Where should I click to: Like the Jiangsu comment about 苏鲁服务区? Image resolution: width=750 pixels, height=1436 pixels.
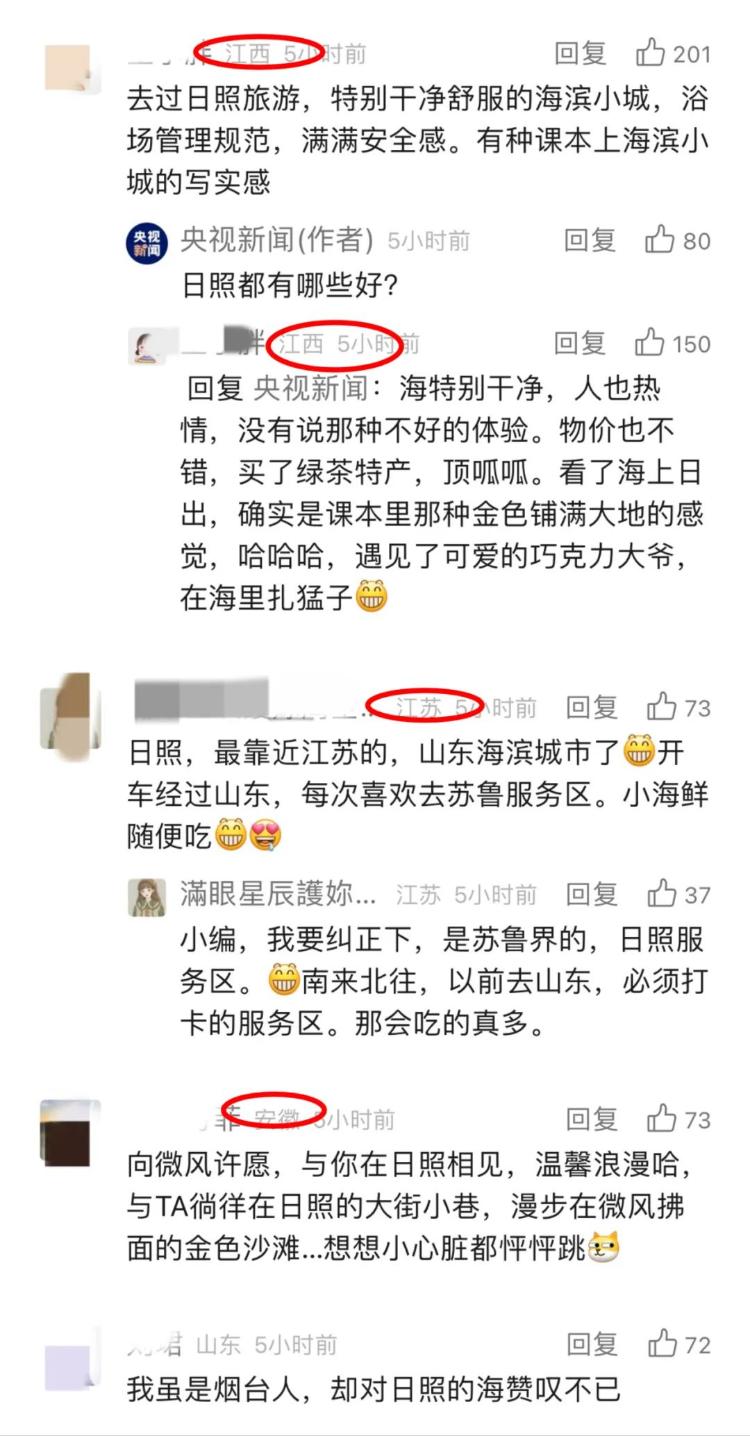coord(662,708)
